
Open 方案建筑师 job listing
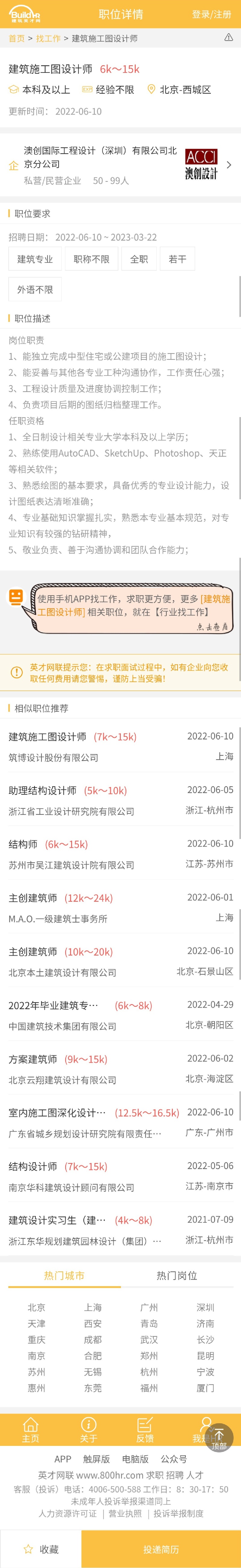(x=120, y=1068)
